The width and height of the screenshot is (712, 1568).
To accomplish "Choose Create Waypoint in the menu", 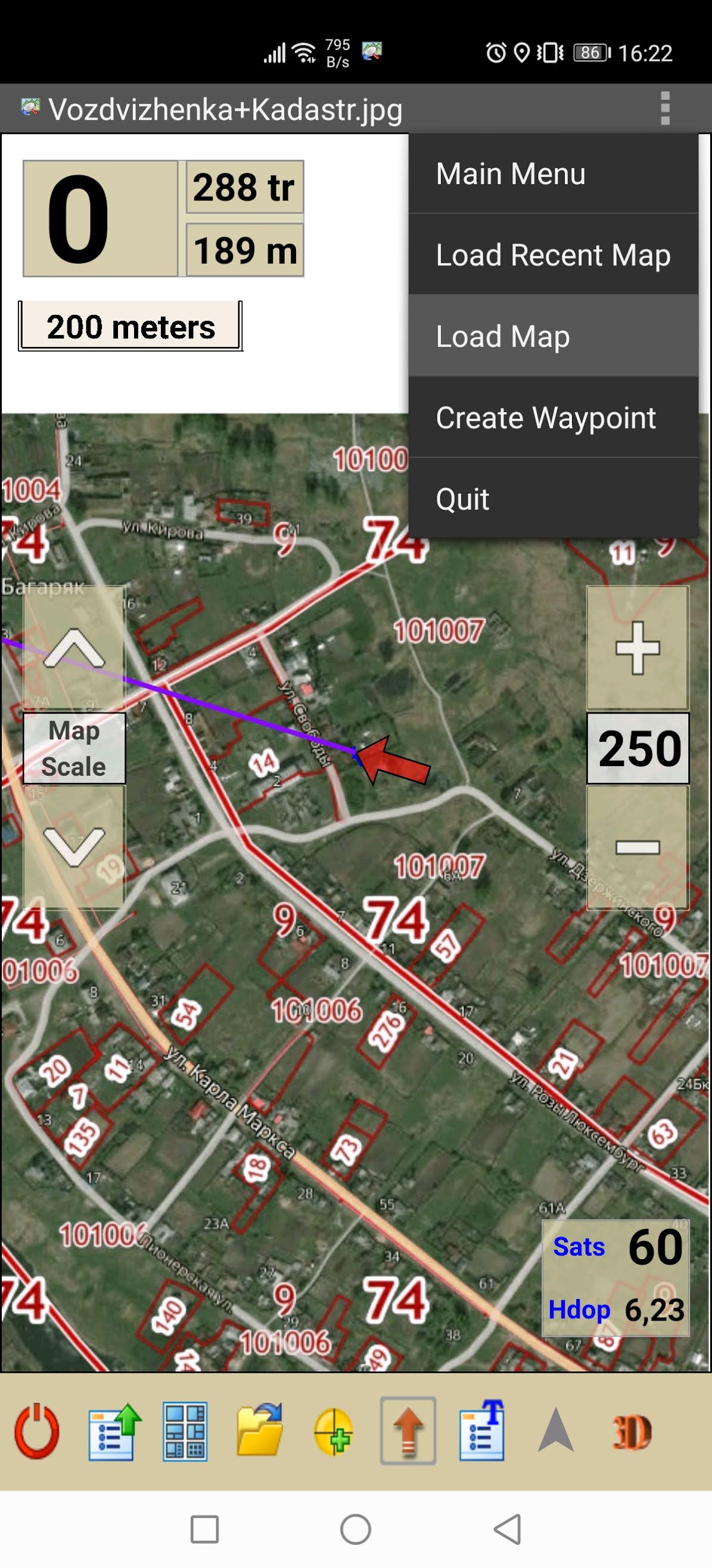I will tap(546, 417).
